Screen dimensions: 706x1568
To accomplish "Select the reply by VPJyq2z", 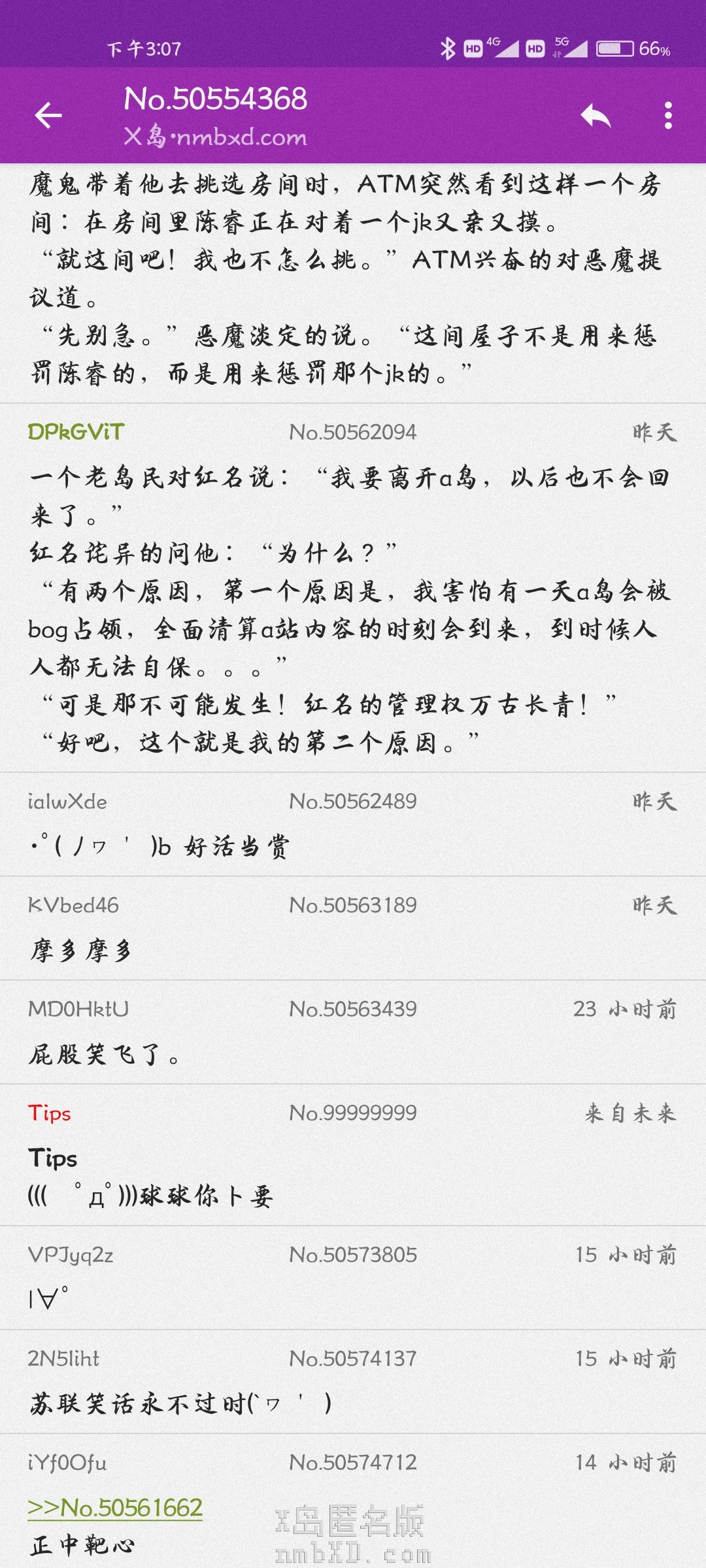I will 353,1278.
